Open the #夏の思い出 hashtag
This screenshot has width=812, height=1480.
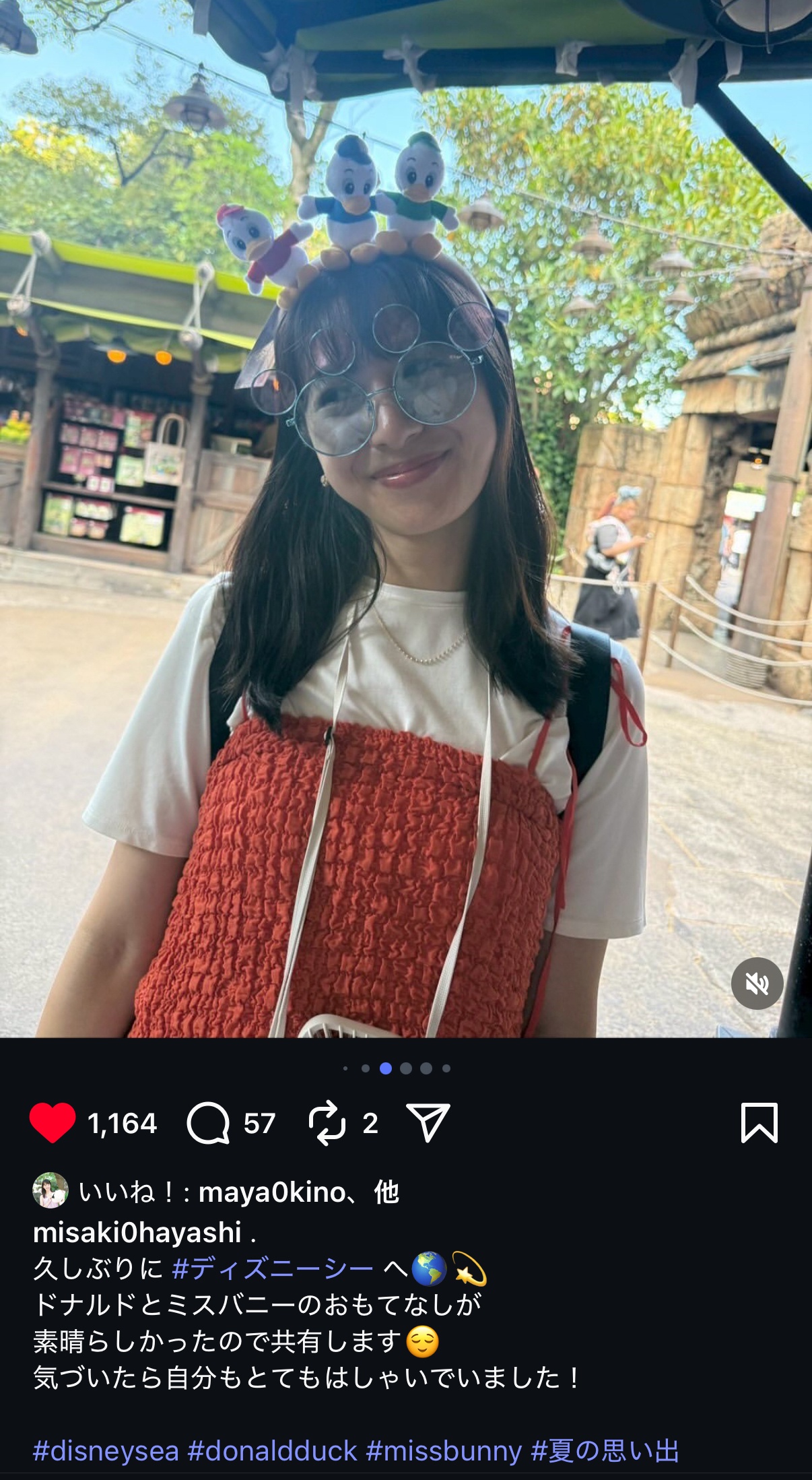(605, 1451)
